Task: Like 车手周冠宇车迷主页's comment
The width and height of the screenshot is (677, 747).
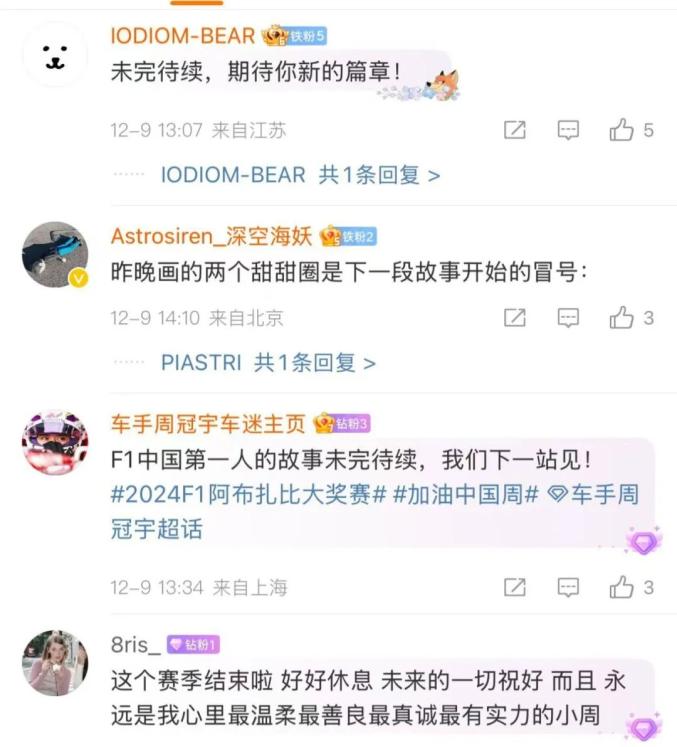Action: pyautogui.click(x=622, y=587)
